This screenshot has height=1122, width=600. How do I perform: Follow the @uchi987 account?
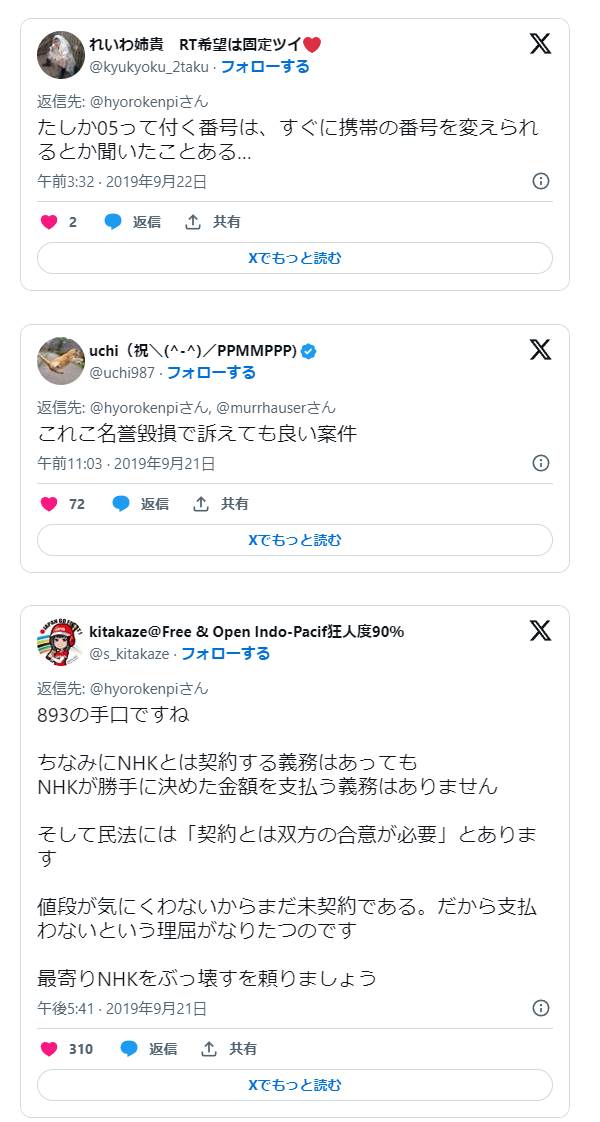coord(211,373)
